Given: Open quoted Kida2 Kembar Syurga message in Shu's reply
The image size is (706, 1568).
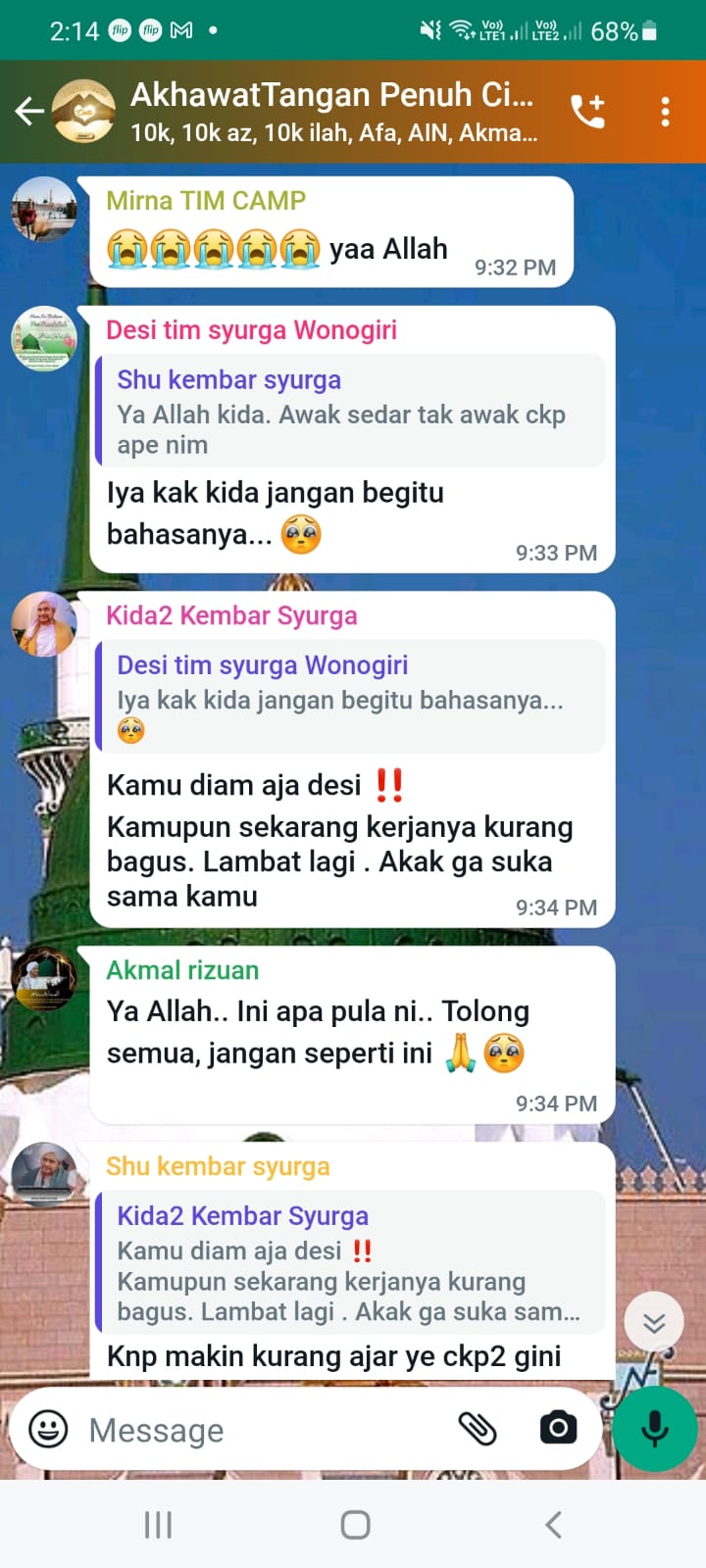Looking at the screenshot, I should pyautogui.click(x=350, y=1262).
